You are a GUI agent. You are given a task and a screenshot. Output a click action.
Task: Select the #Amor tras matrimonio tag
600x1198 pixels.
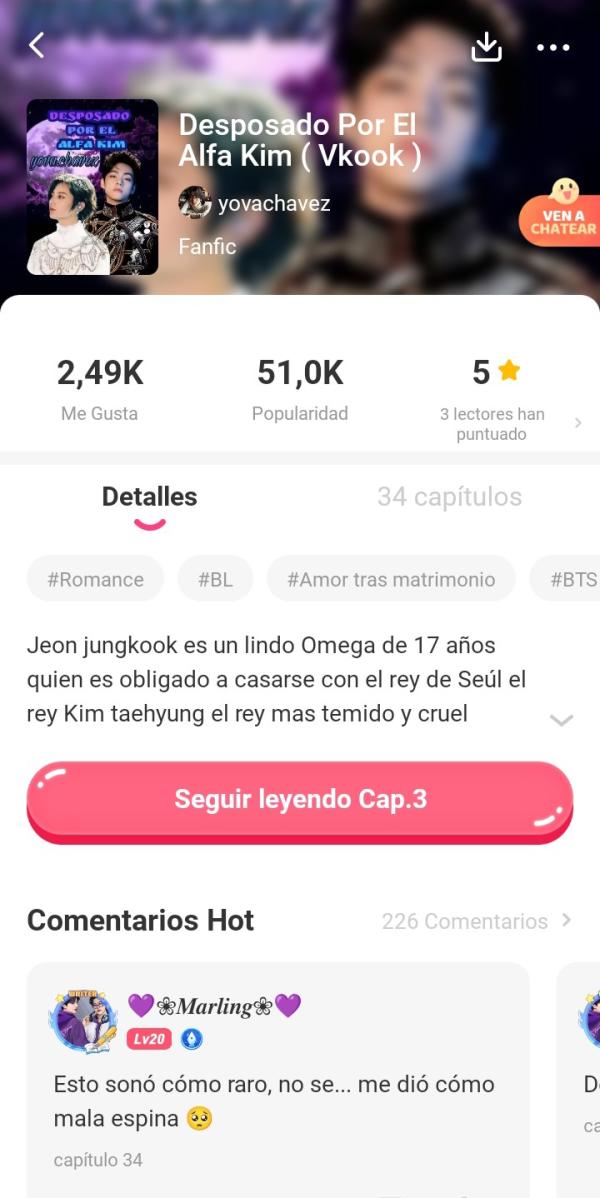(x=390, y=579)
